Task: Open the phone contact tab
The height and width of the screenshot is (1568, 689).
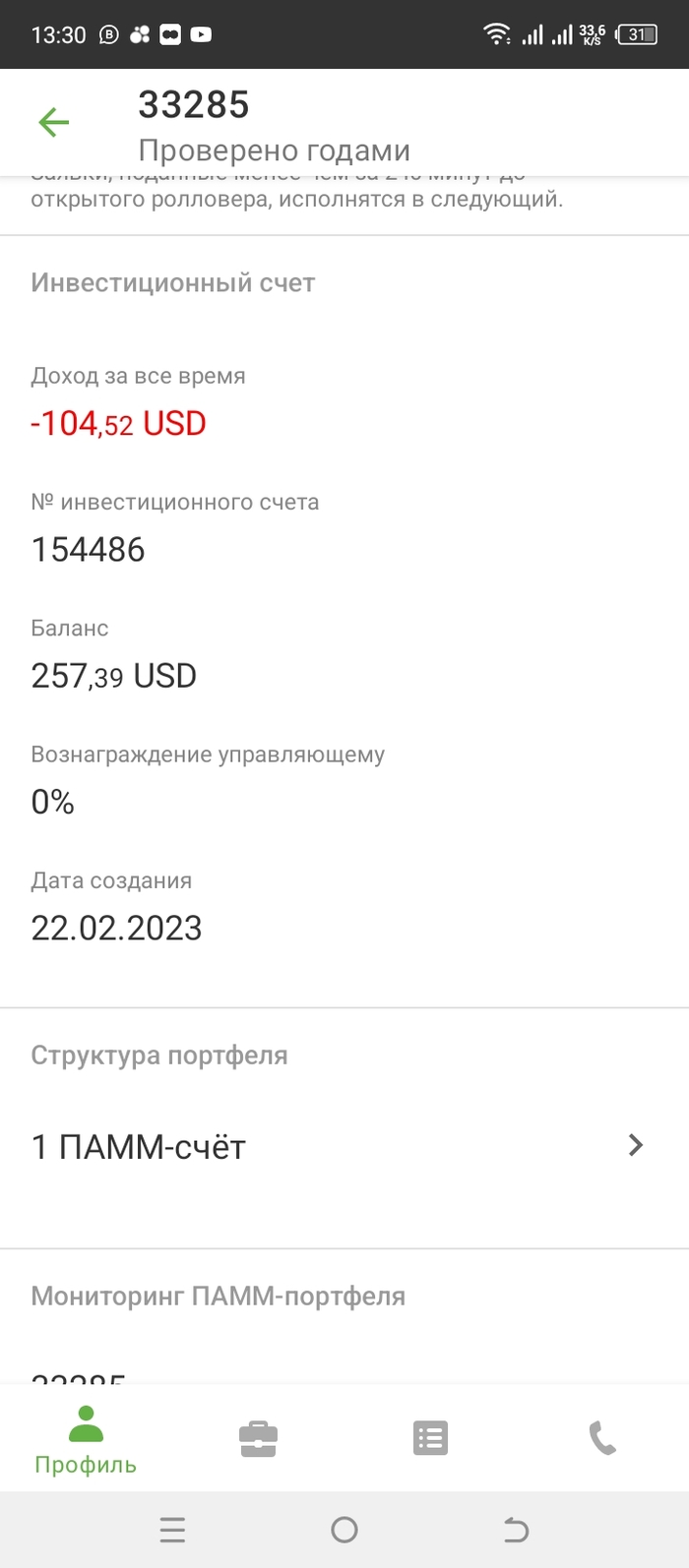Action: tap(602, 1439)
